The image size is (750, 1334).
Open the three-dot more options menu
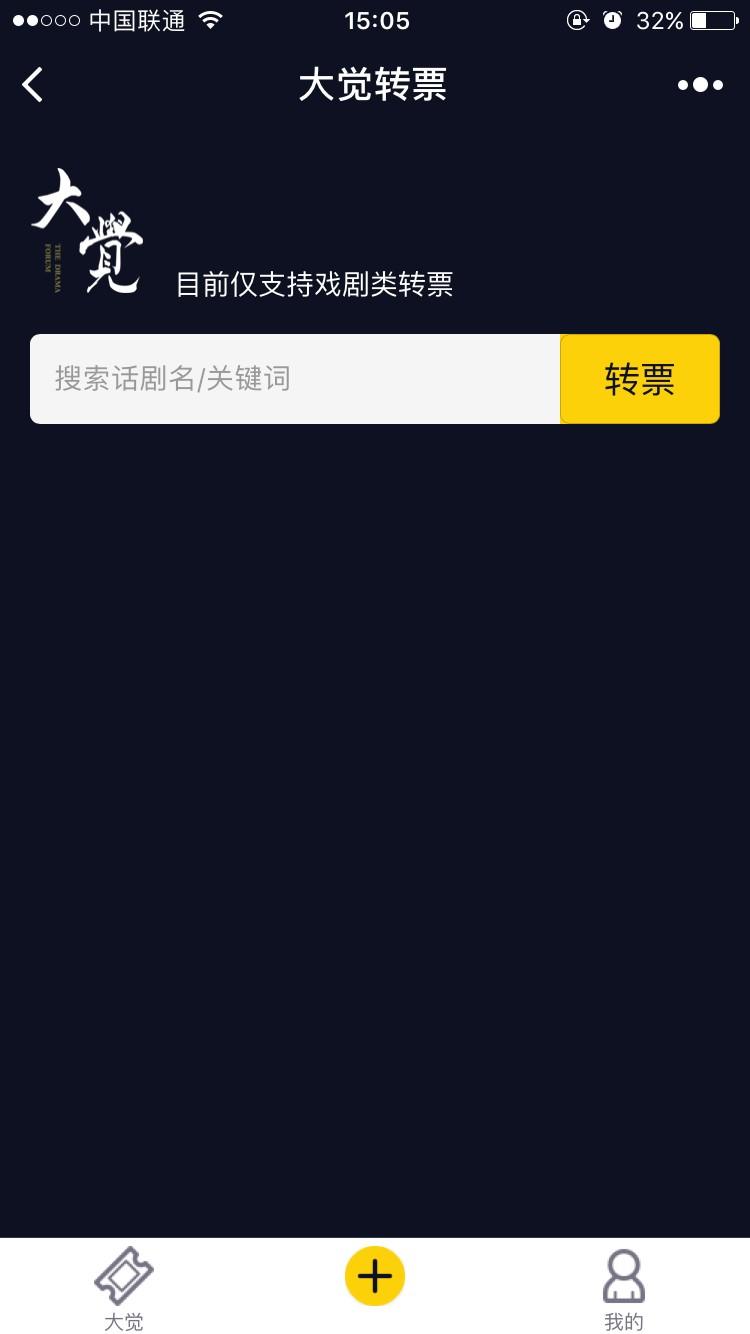(x=700, y=85)
